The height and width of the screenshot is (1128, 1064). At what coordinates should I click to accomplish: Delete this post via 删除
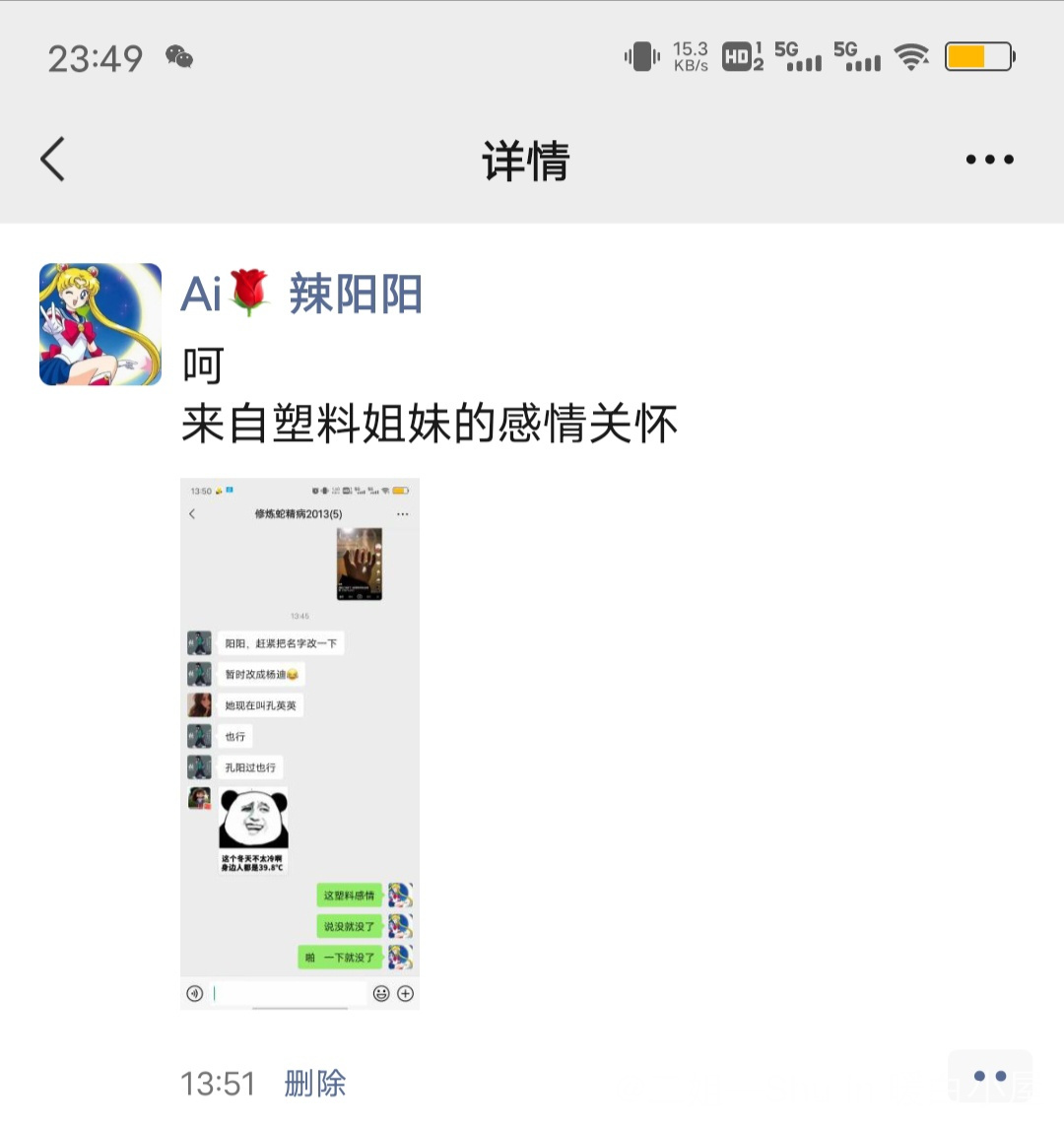point(315,1084)
